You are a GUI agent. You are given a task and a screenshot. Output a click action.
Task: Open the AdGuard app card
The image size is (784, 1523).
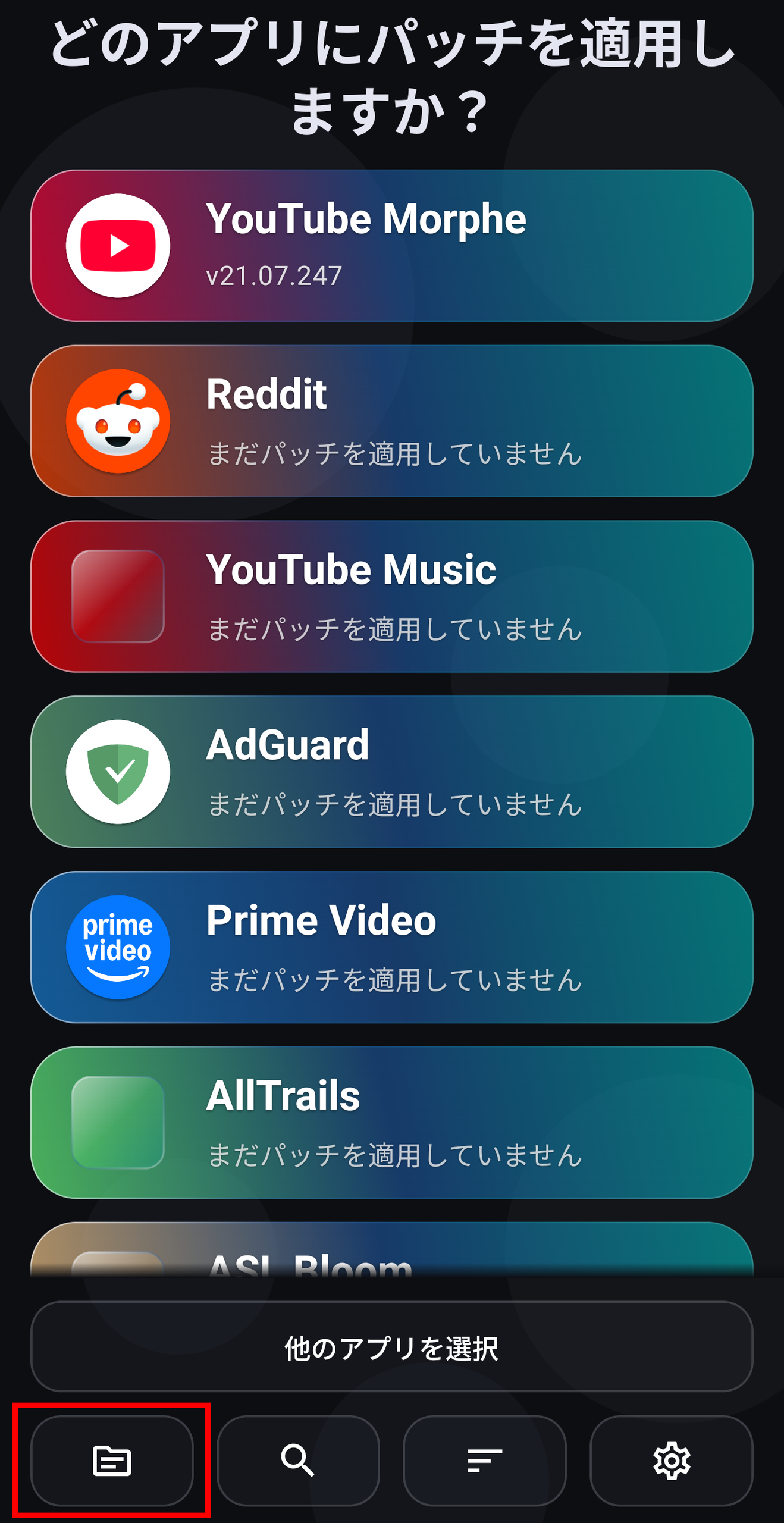tap(392, 772)
